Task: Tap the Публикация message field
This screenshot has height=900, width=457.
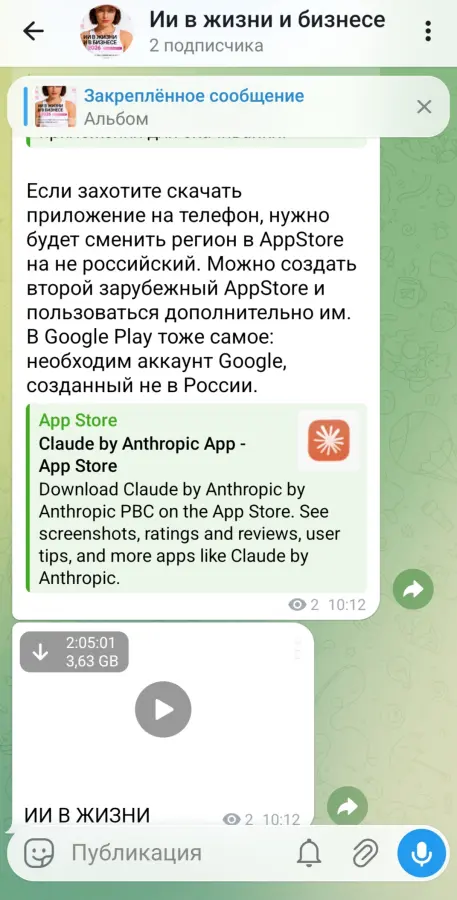Action: click(x=172, y=853)
